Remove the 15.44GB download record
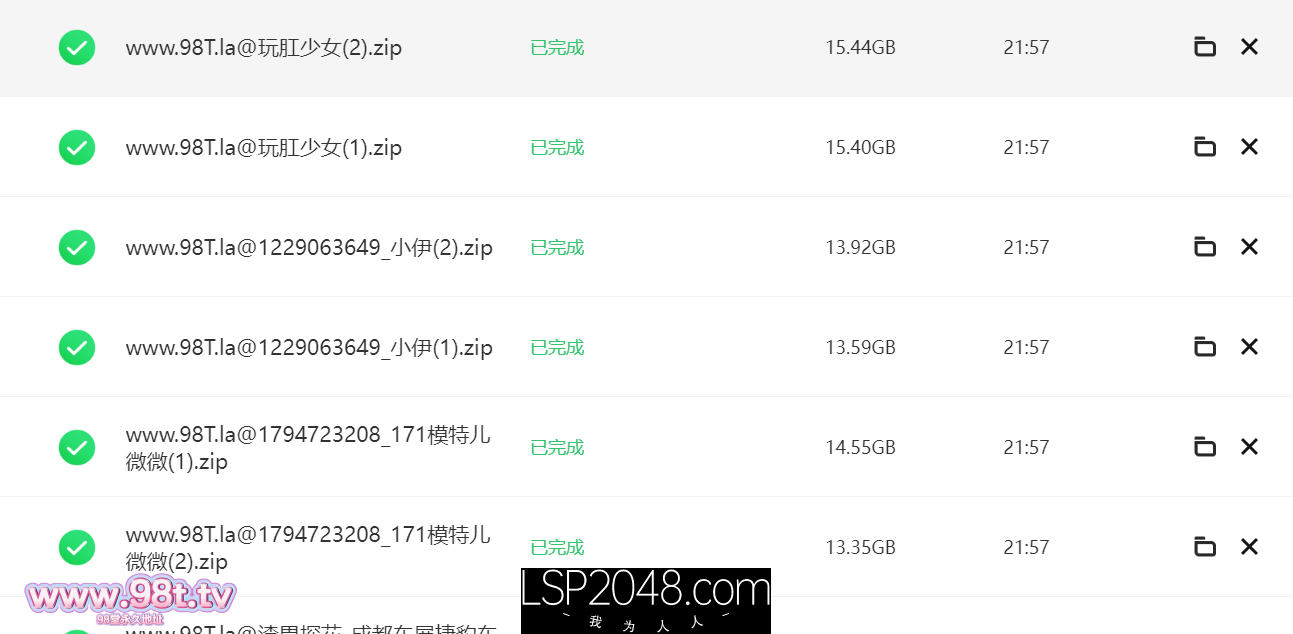The image size is (1293, 634). click(x=1249, y=47)
